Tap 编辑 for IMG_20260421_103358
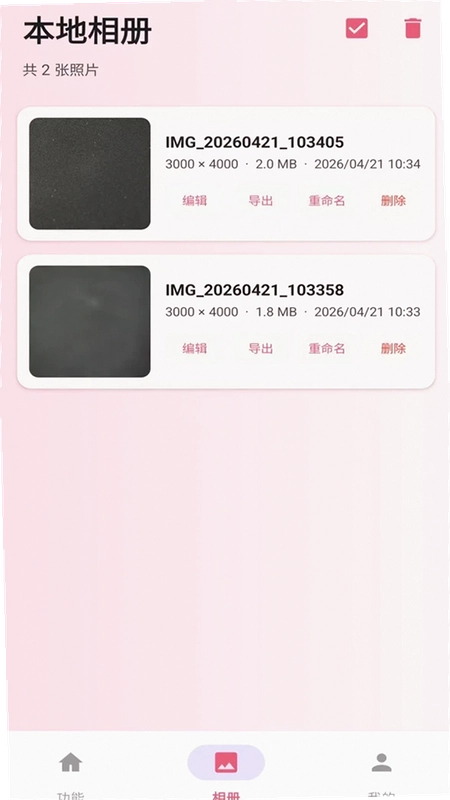The width and height of the screenshot is (450, 800). pos(195,348)
